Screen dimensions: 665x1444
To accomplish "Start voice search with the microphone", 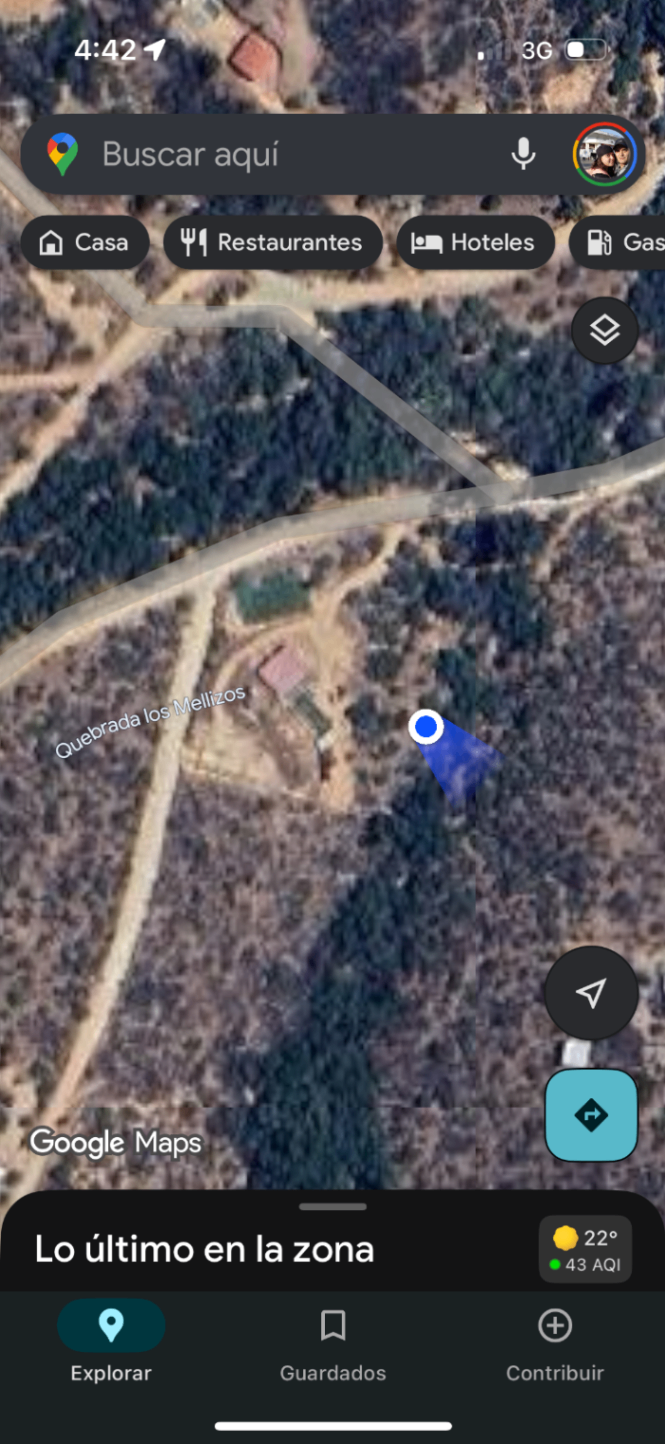I will (x=523, y=155).
